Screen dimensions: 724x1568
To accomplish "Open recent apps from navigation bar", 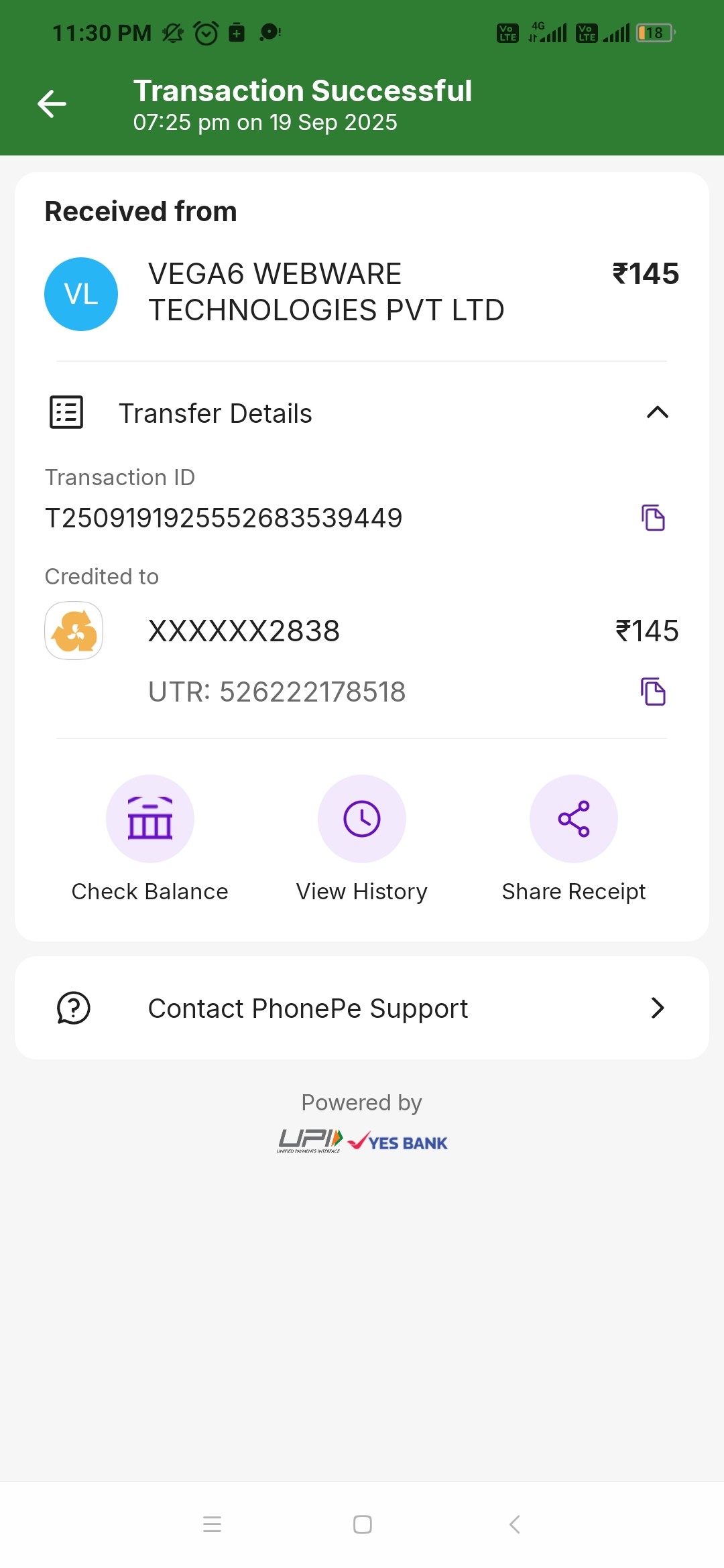I will pos(212,1524).
